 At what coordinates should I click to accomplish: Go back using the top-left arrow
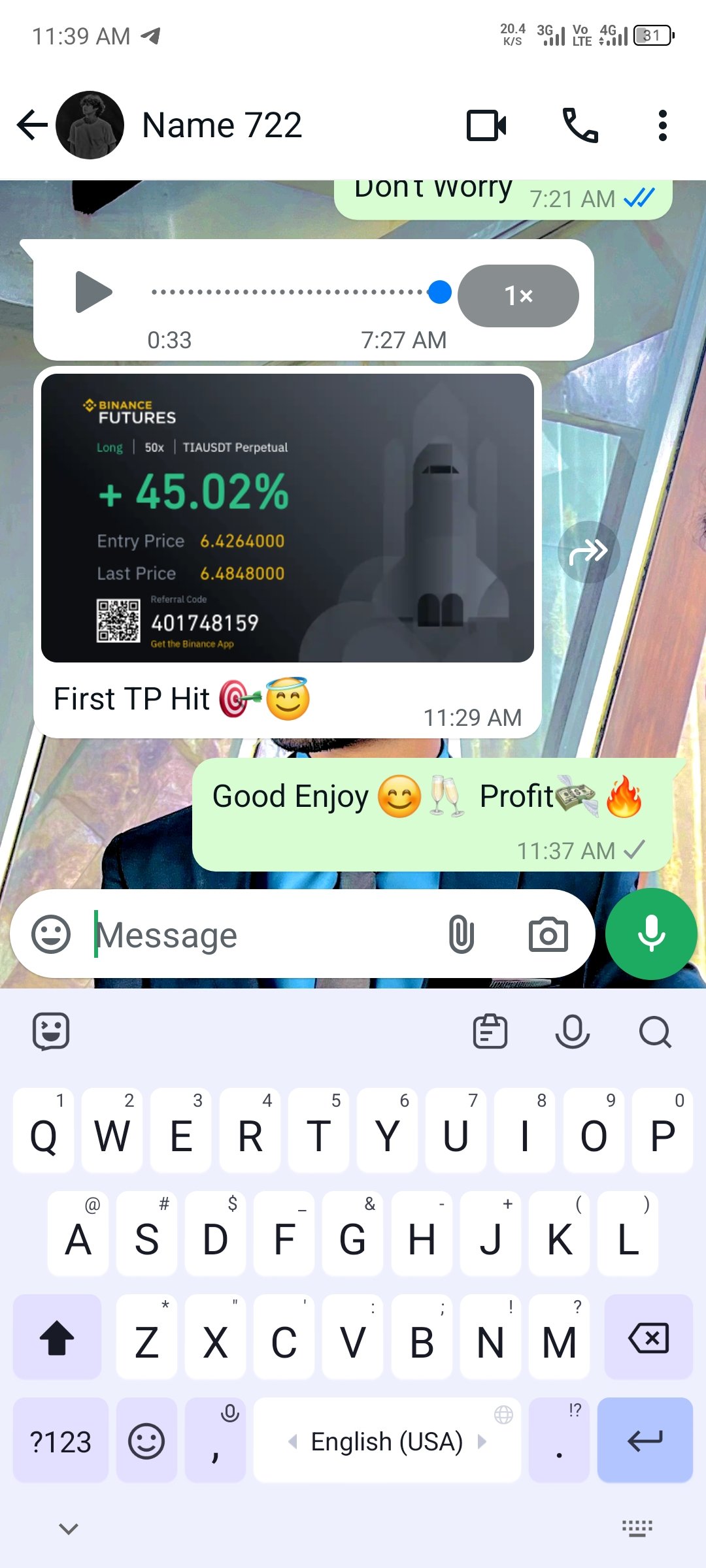coord(32,125)
